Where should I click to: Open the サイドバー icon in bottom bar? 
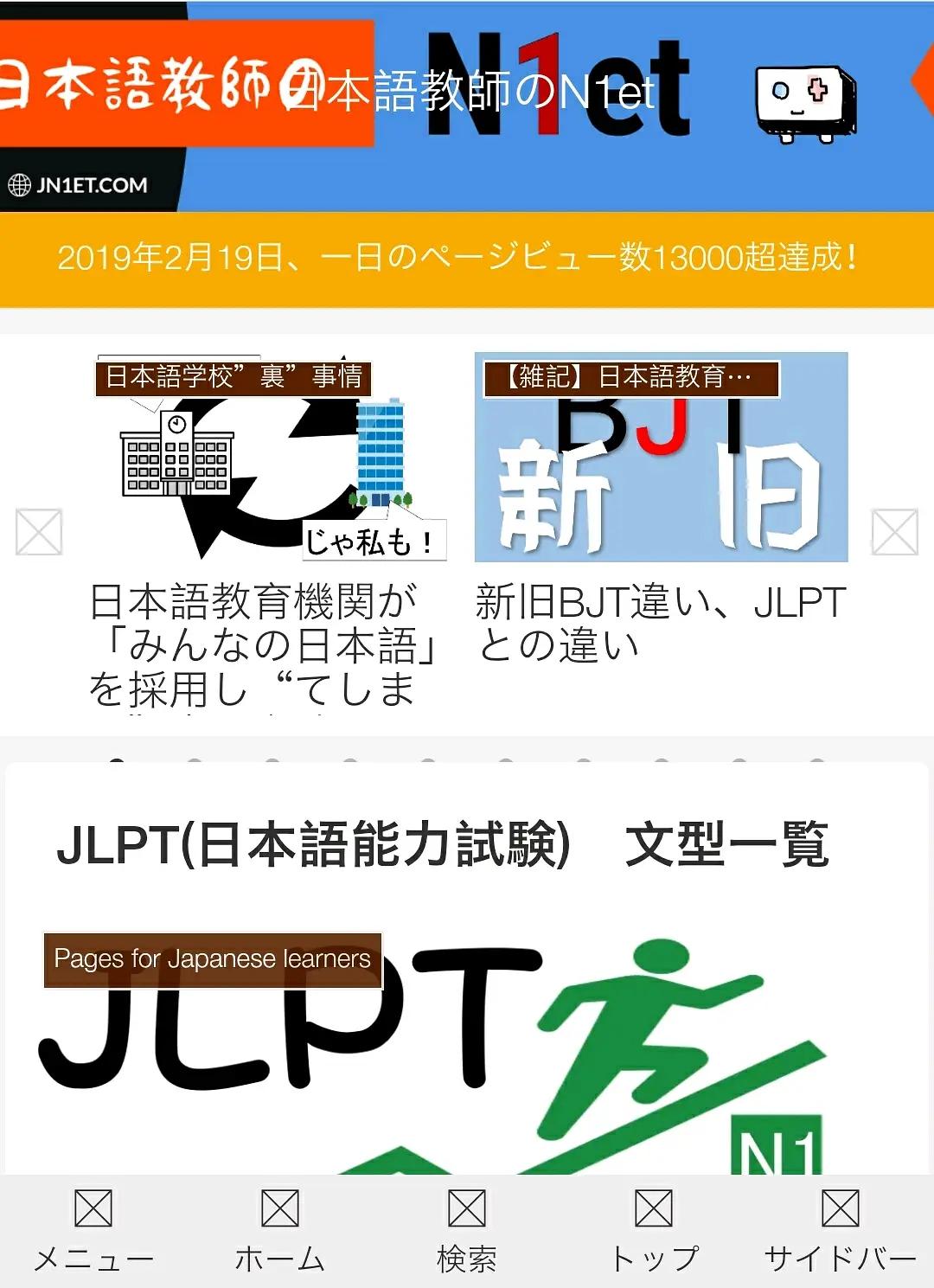pos(840,1208)
